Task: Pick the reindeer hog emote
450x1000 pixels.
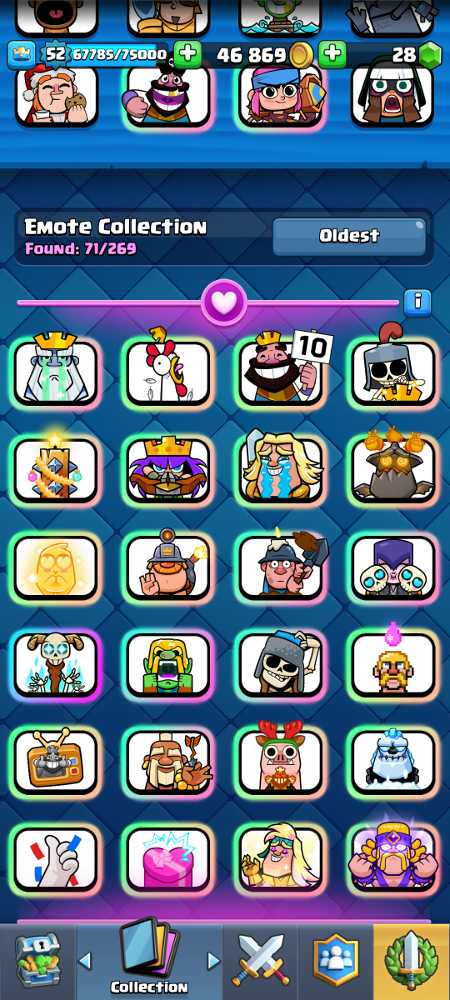Action: click(x=281, y=761)
